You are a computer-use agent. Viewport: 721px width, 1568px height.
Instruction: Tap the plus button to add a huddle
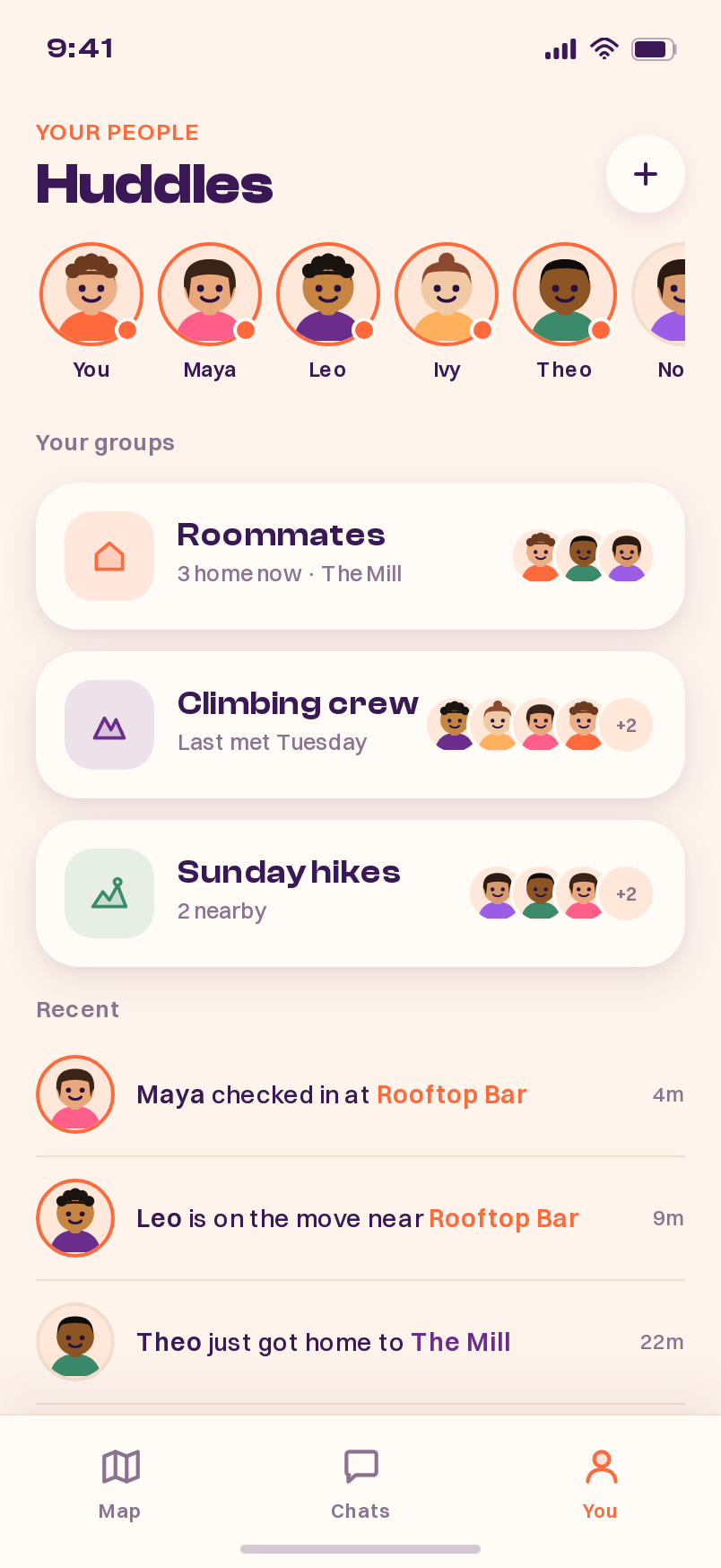646,174
